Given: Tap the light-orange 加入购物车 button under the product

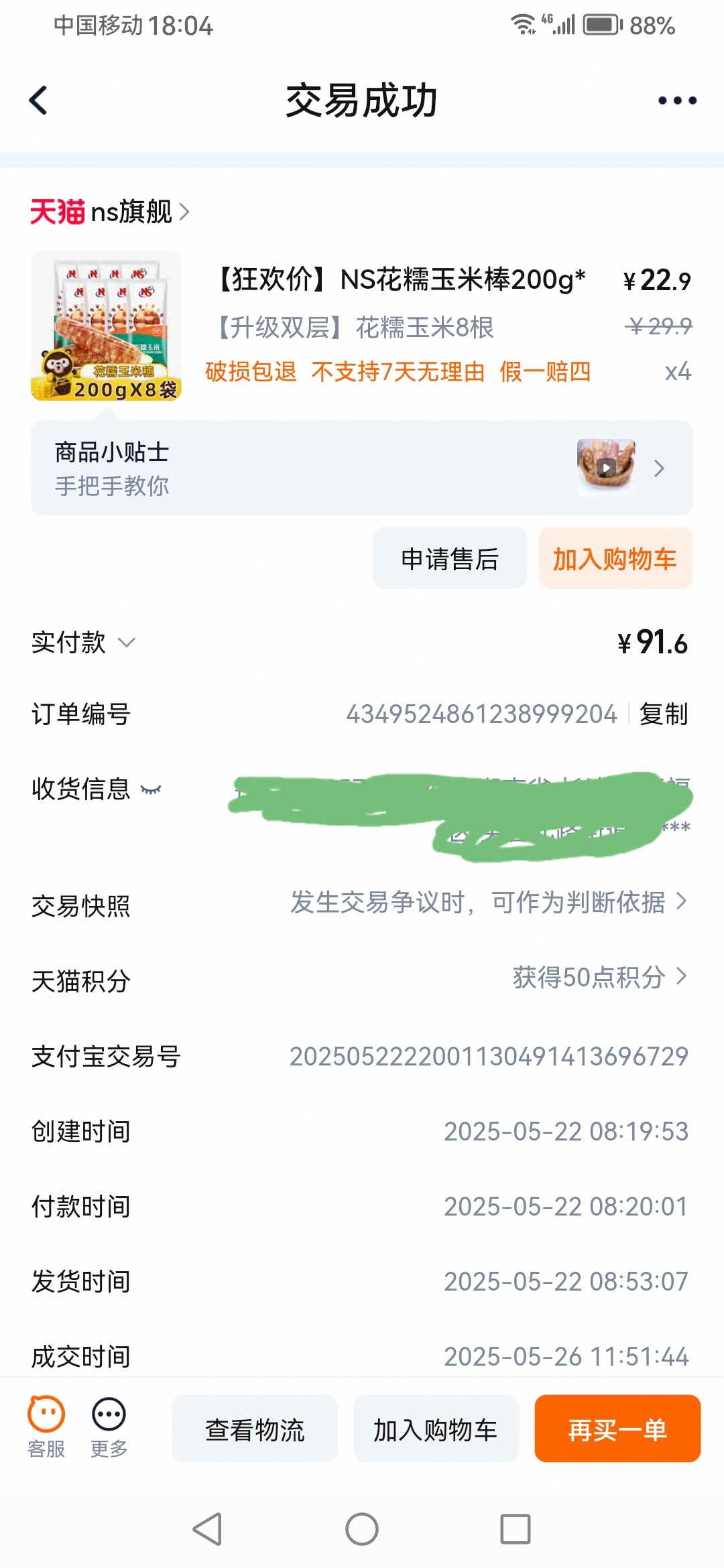Looking at the screenshot, I should pyautogui.click(x=615, y=558).
